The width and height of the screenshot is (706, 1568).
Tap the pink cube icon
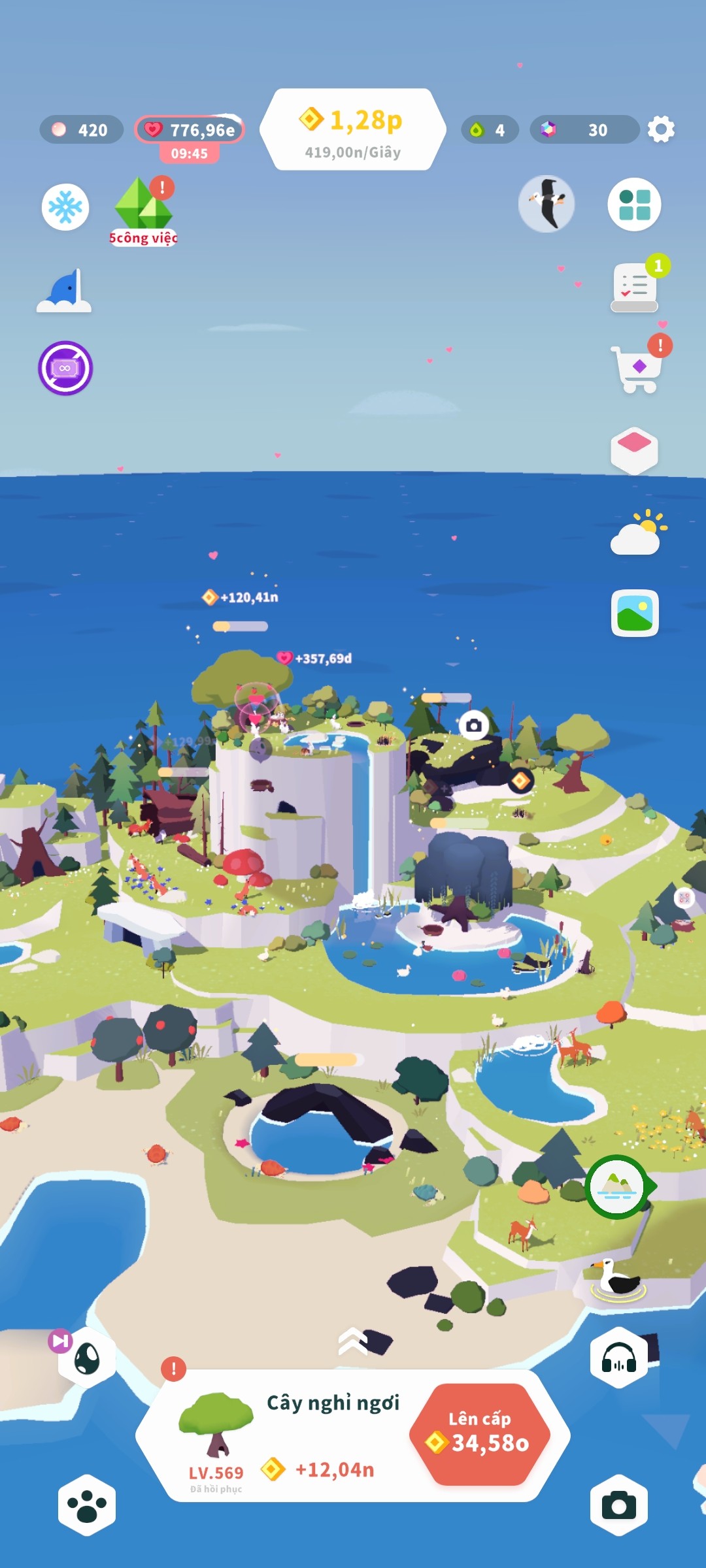(634, 450)
